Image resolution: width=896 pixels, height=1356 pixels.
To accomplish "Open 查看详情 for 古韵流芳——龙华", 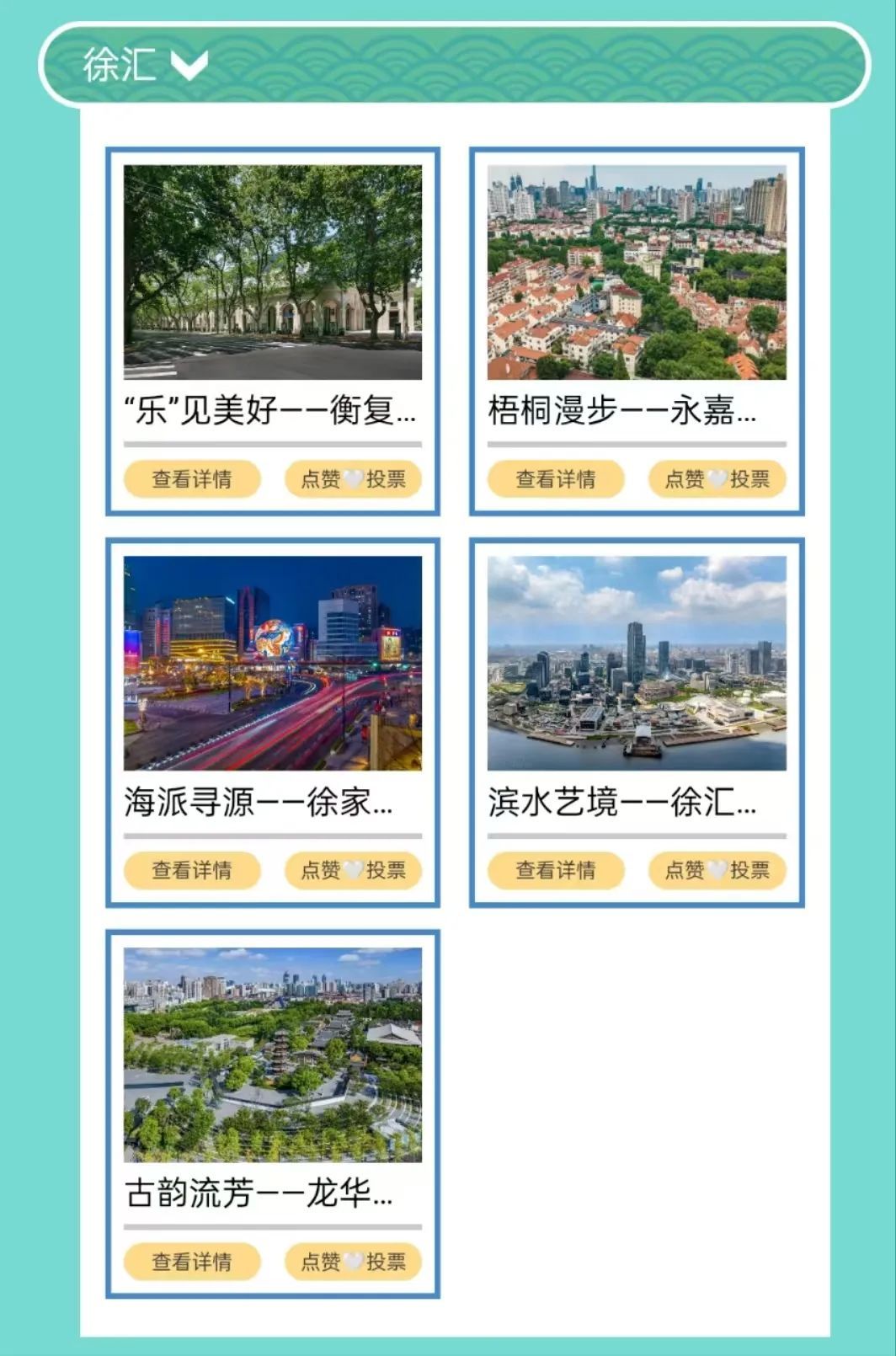I will coord(192,1262).
